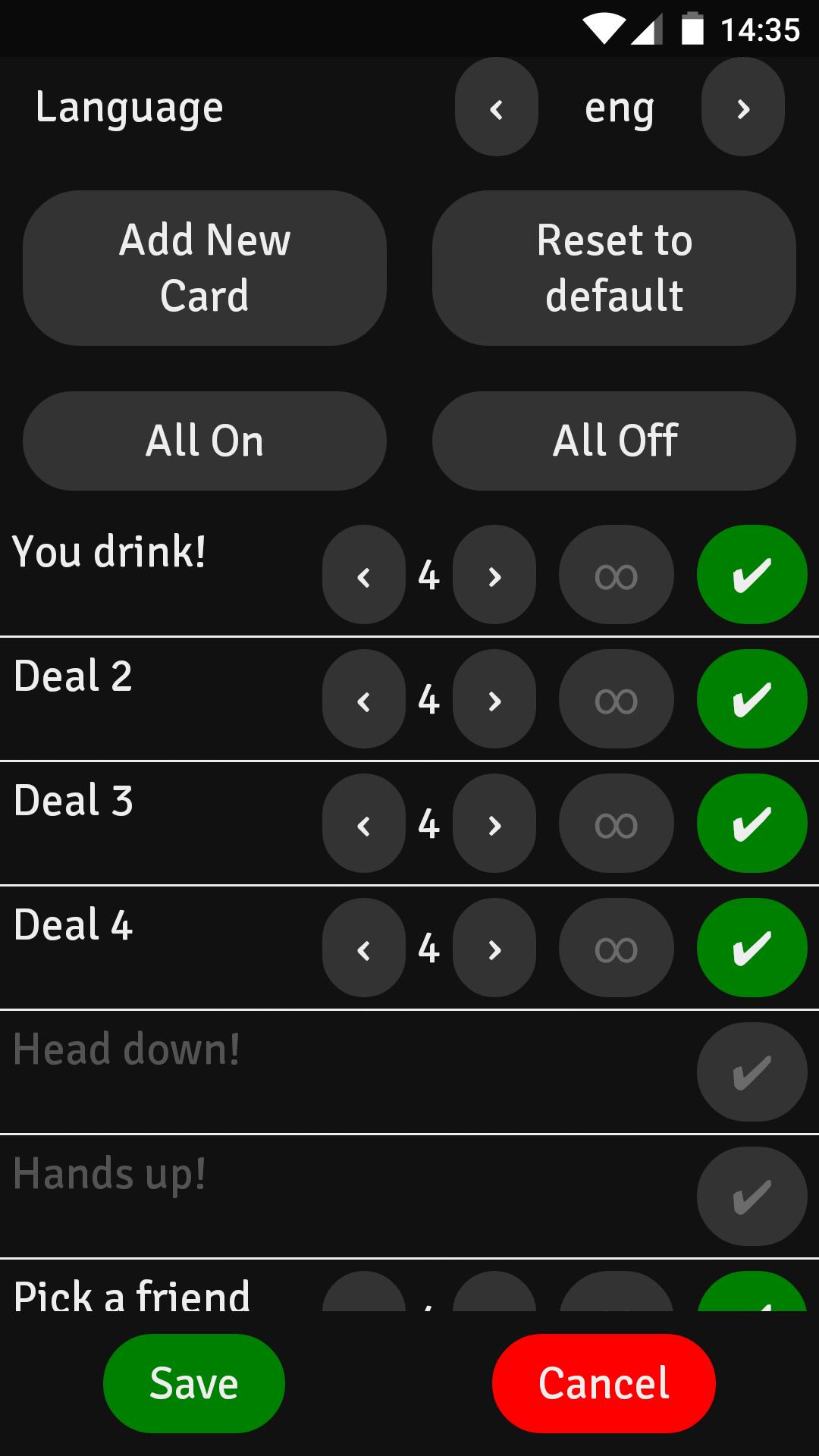Toggle the Hands up! card on
The image size is (819, 1456).
[x=752, y=1196]
